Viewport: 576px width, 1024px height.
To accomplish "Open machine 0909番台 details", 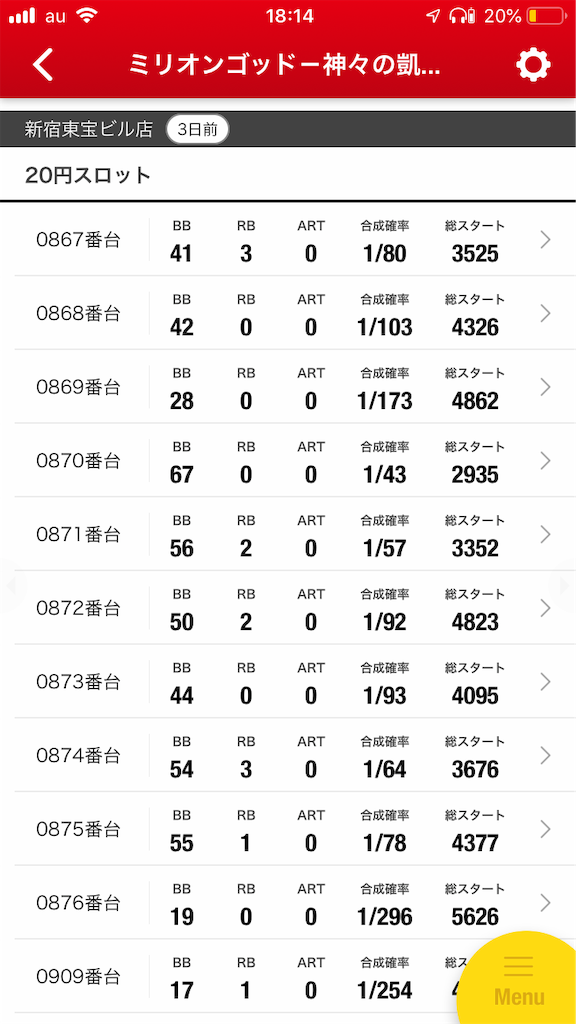I will (x=248, y=978).
